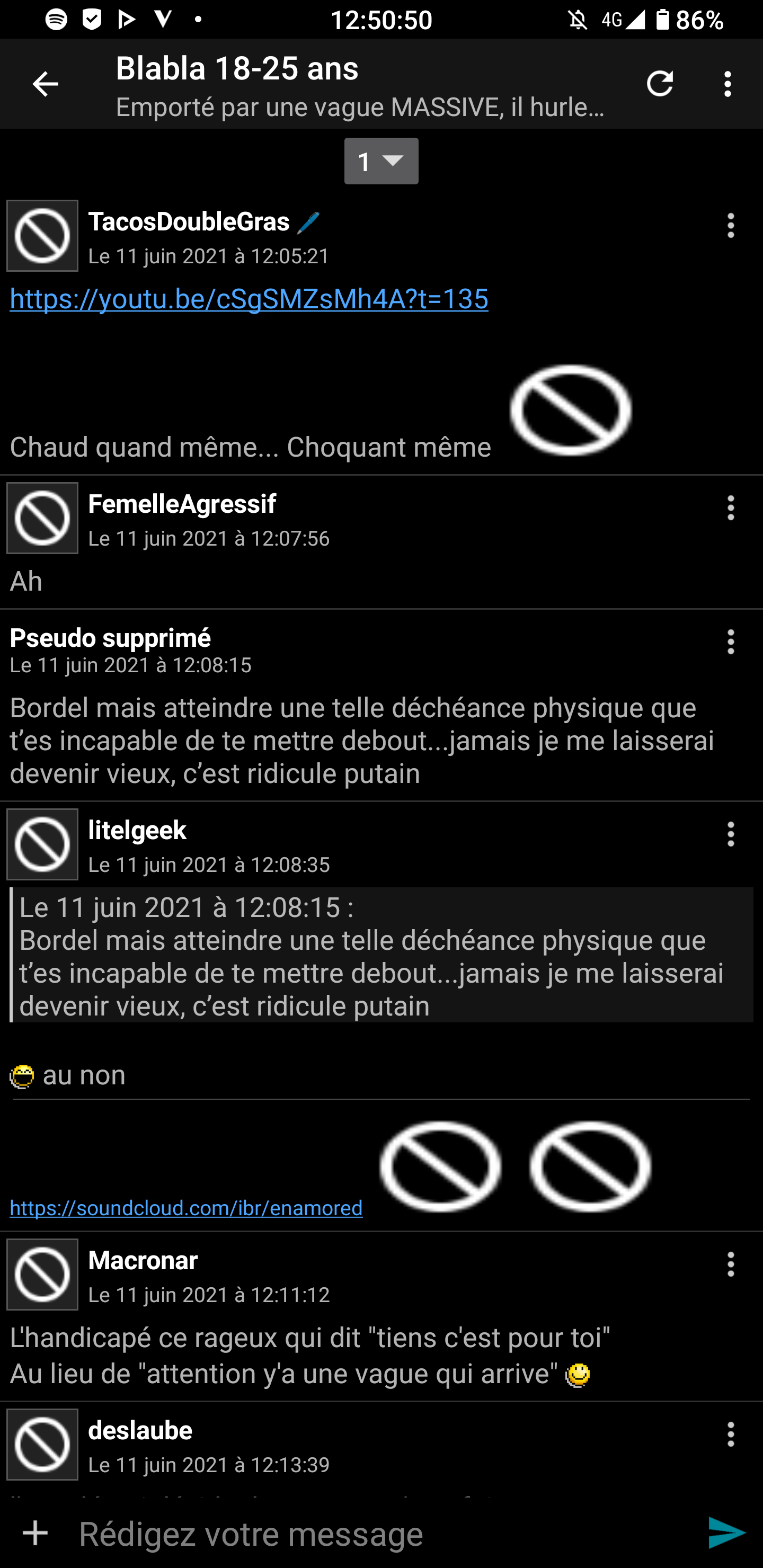Open the page 1 selector dropdown

click(381, 162)
